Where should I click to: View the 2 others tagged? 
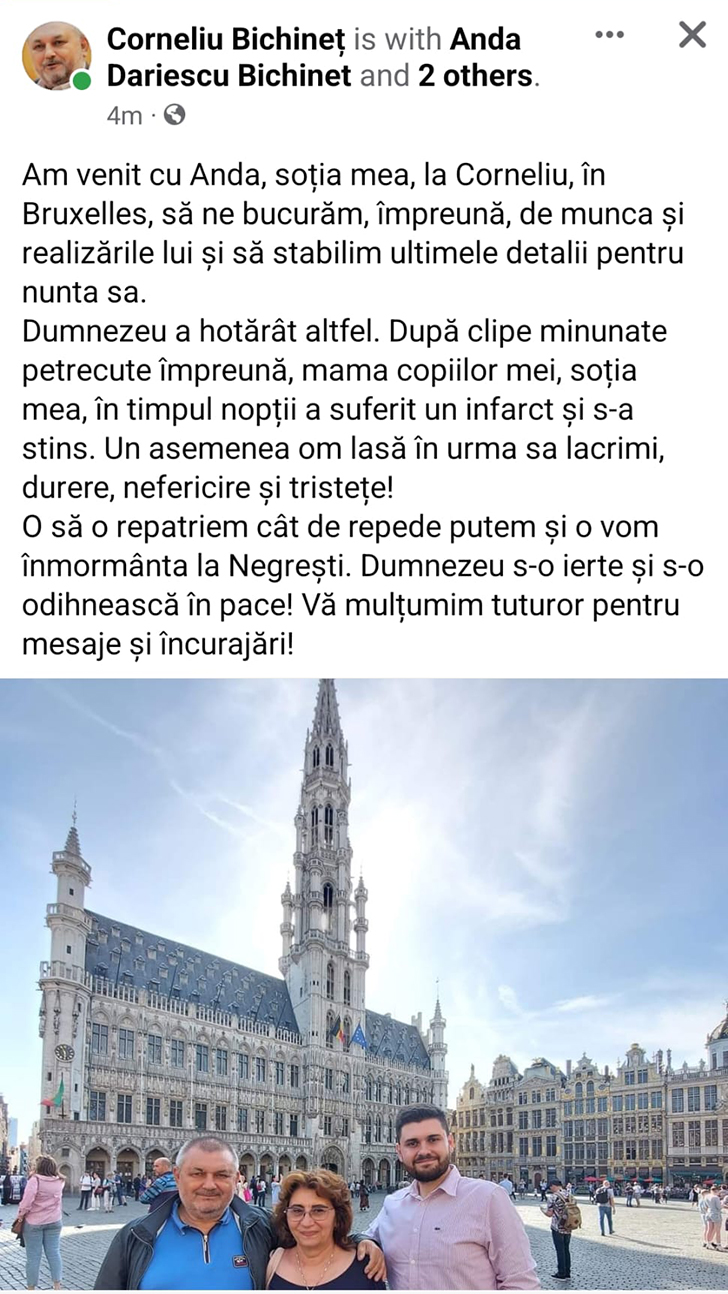pos(475,75)
